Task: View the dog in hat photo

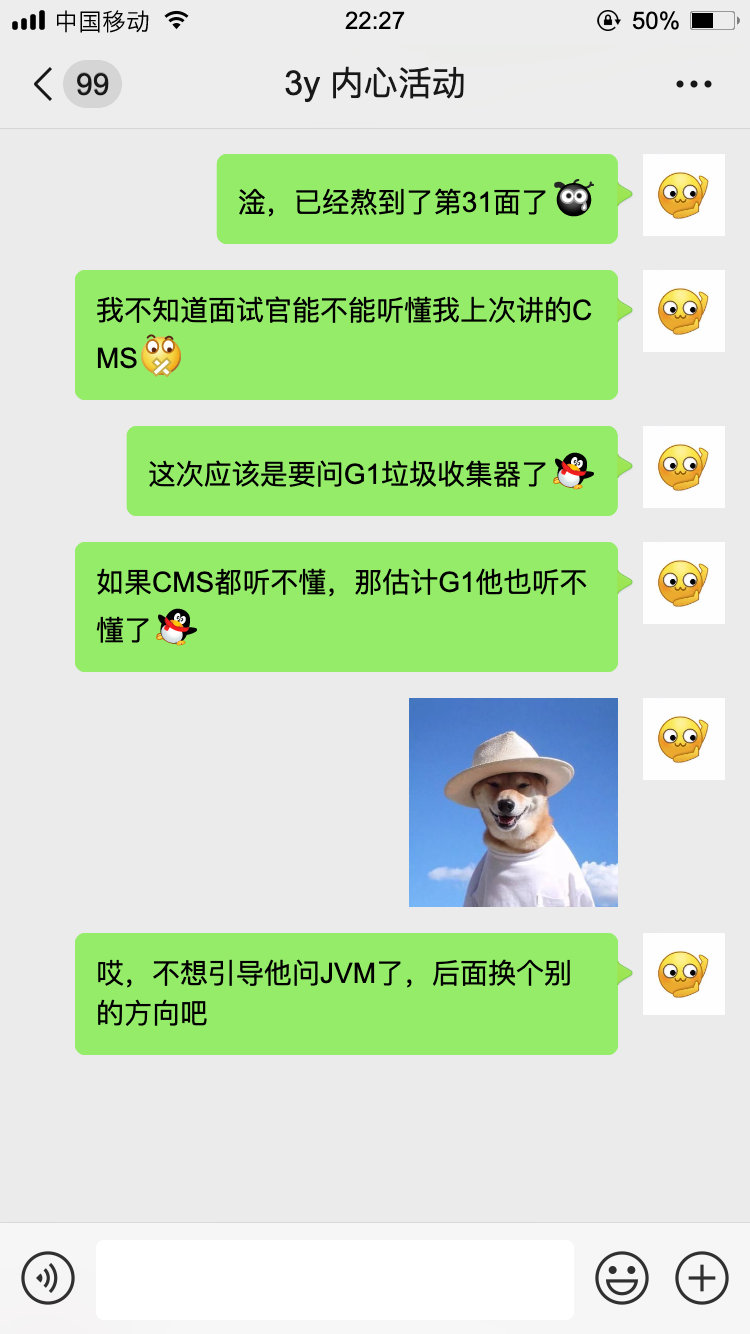Action: point(513,802)
